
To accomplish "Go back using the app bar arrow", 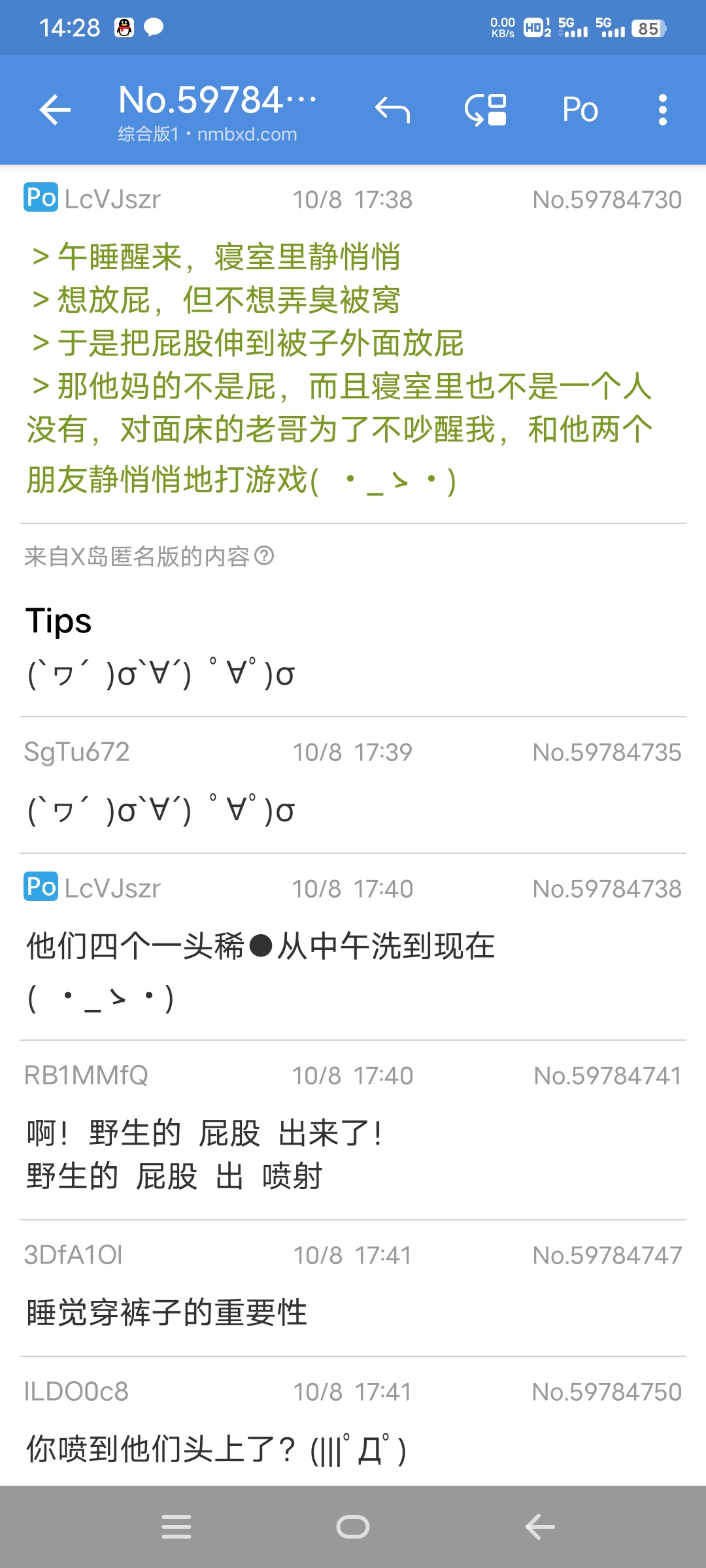I will pos(55,110).
